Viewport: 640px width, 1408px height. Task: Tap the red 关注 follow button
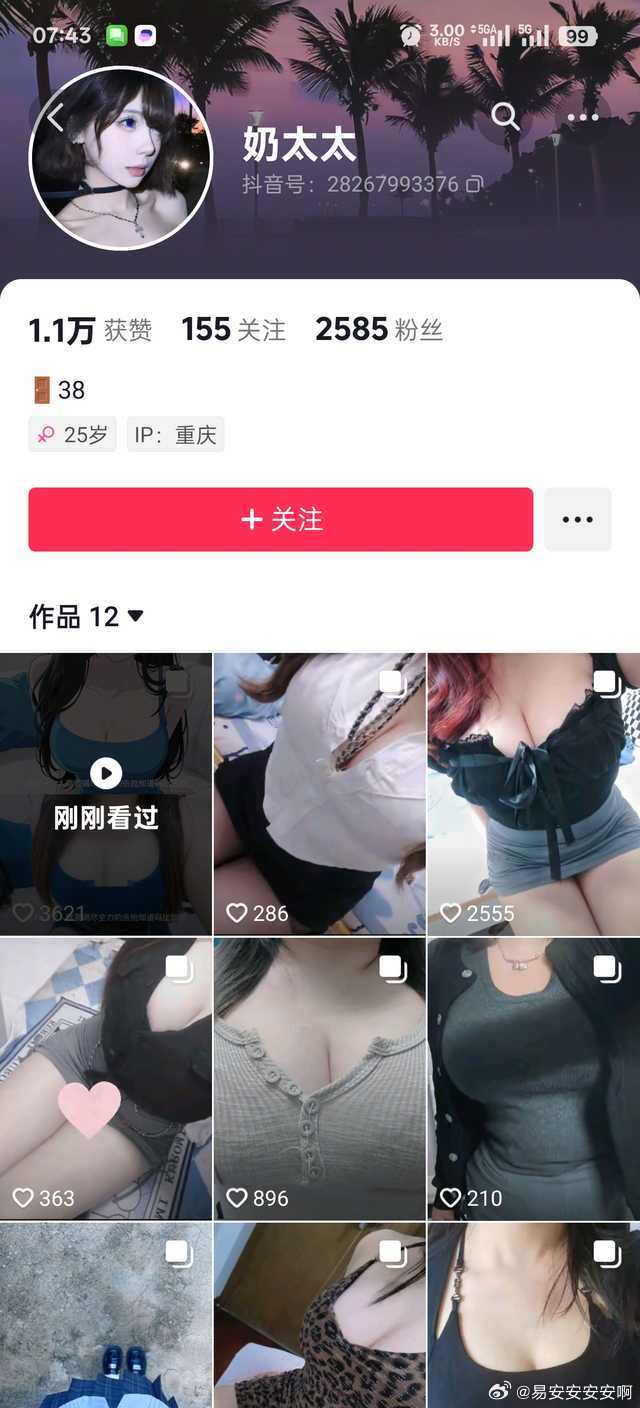click(x=280, y=519)
